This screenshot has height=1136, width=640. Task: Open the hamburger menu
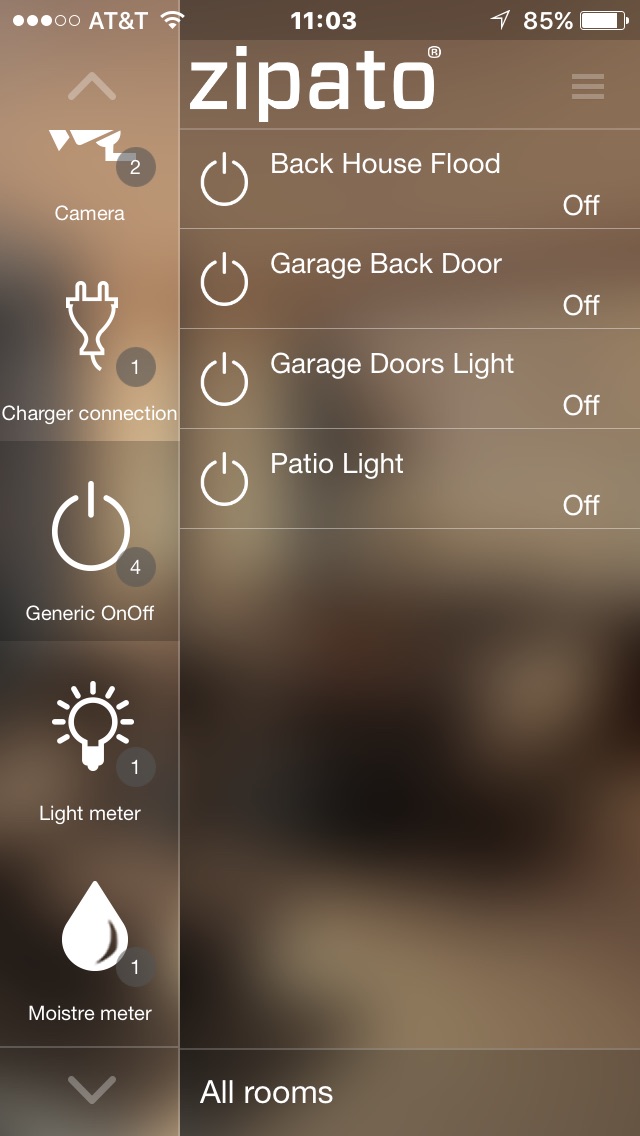point(588,87)
